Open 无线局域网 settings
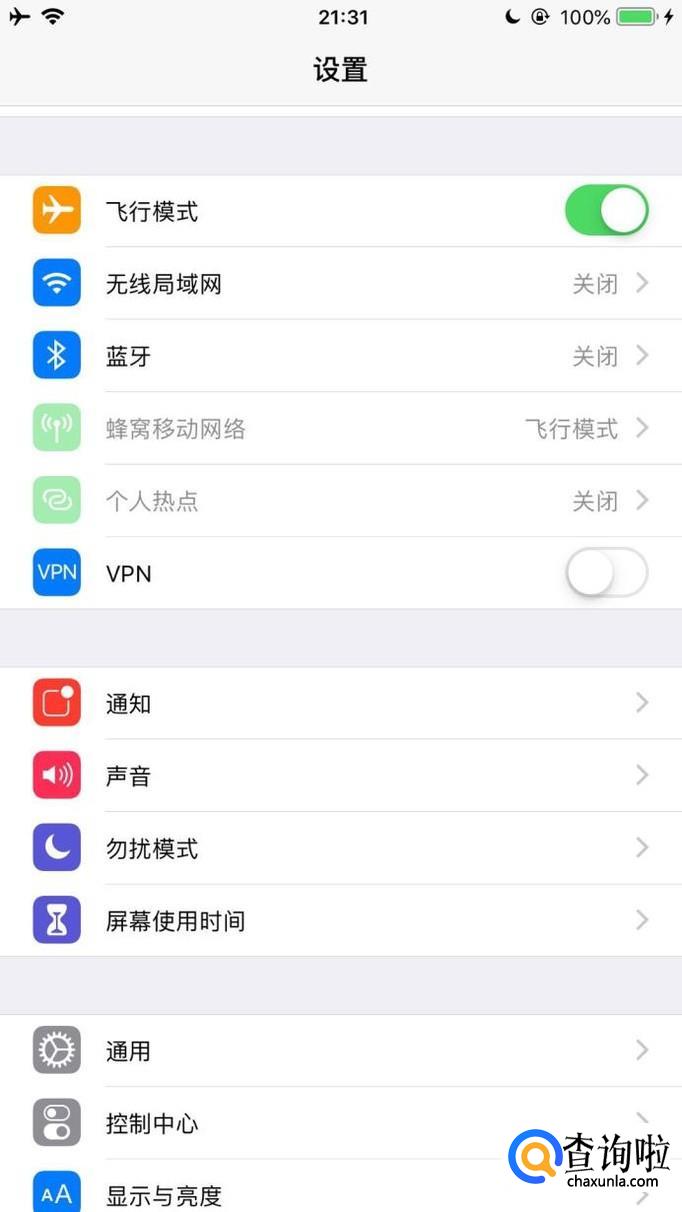This screenshot has width=682, height=1212. [341, 284]
